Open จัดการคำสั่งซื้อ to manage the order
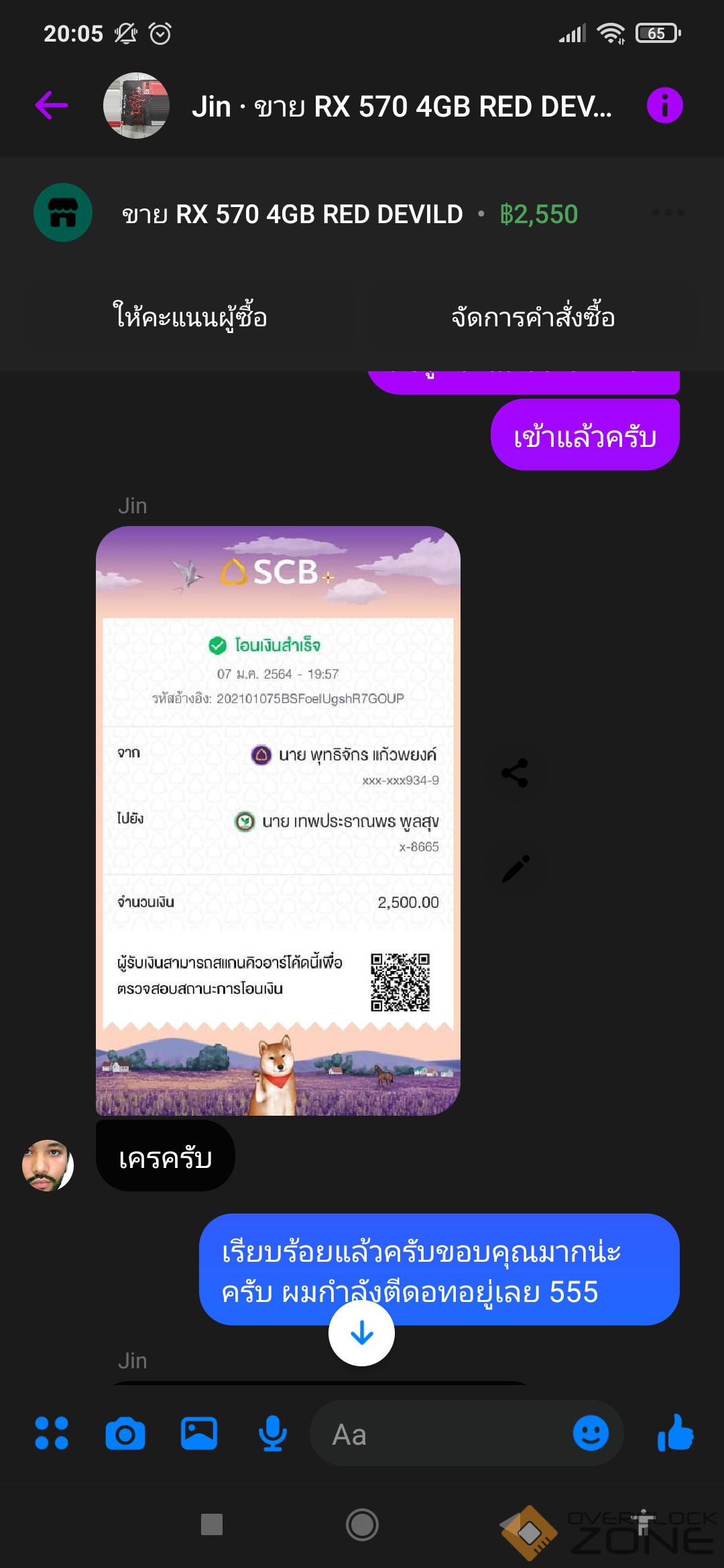 pyautogui.click(x=533, y=317)
